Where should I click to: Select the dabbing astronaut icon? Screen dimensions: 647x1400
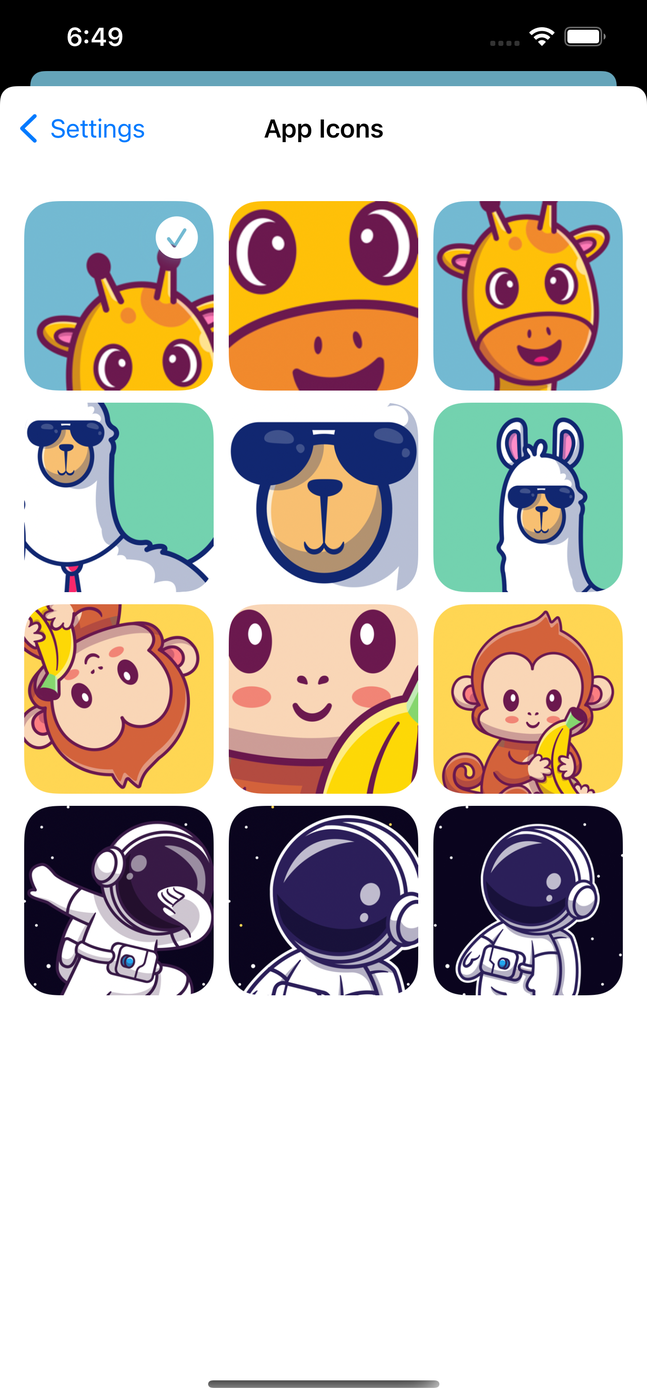pyautogui.click(x=118, y=900)
